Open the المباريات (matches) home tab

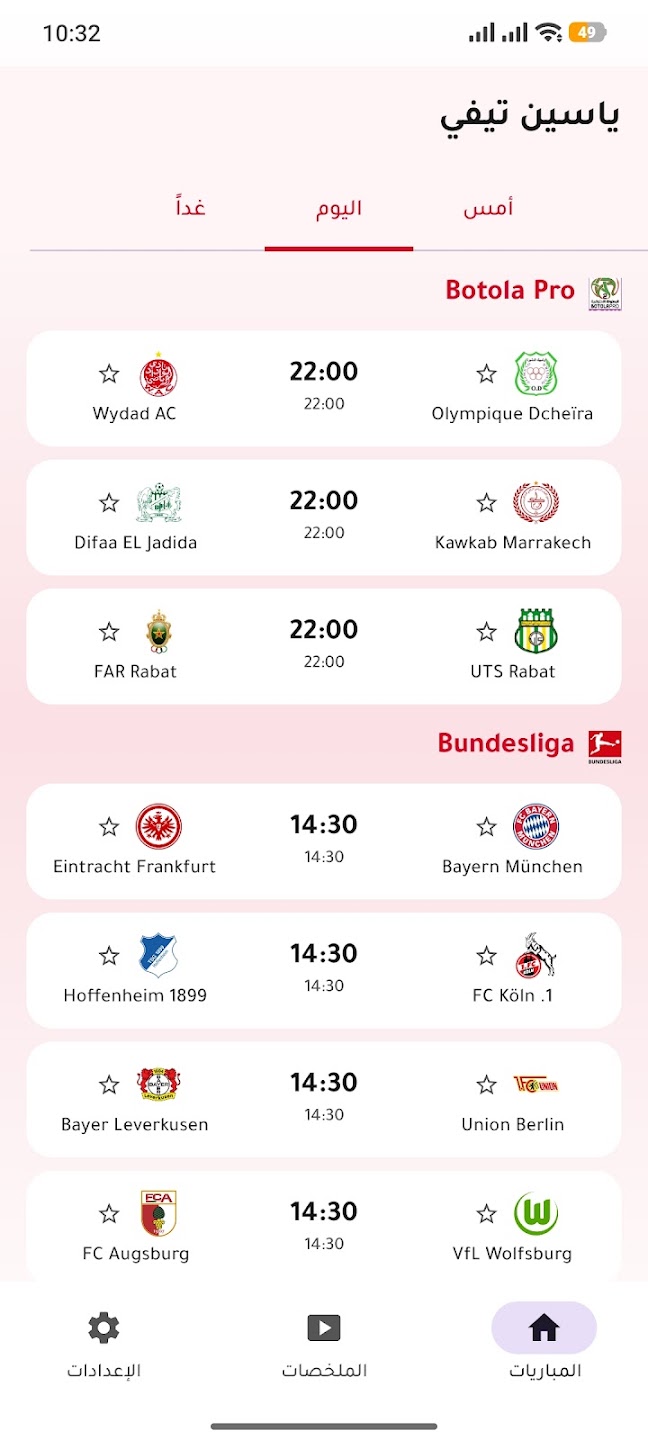[544, 1344]
